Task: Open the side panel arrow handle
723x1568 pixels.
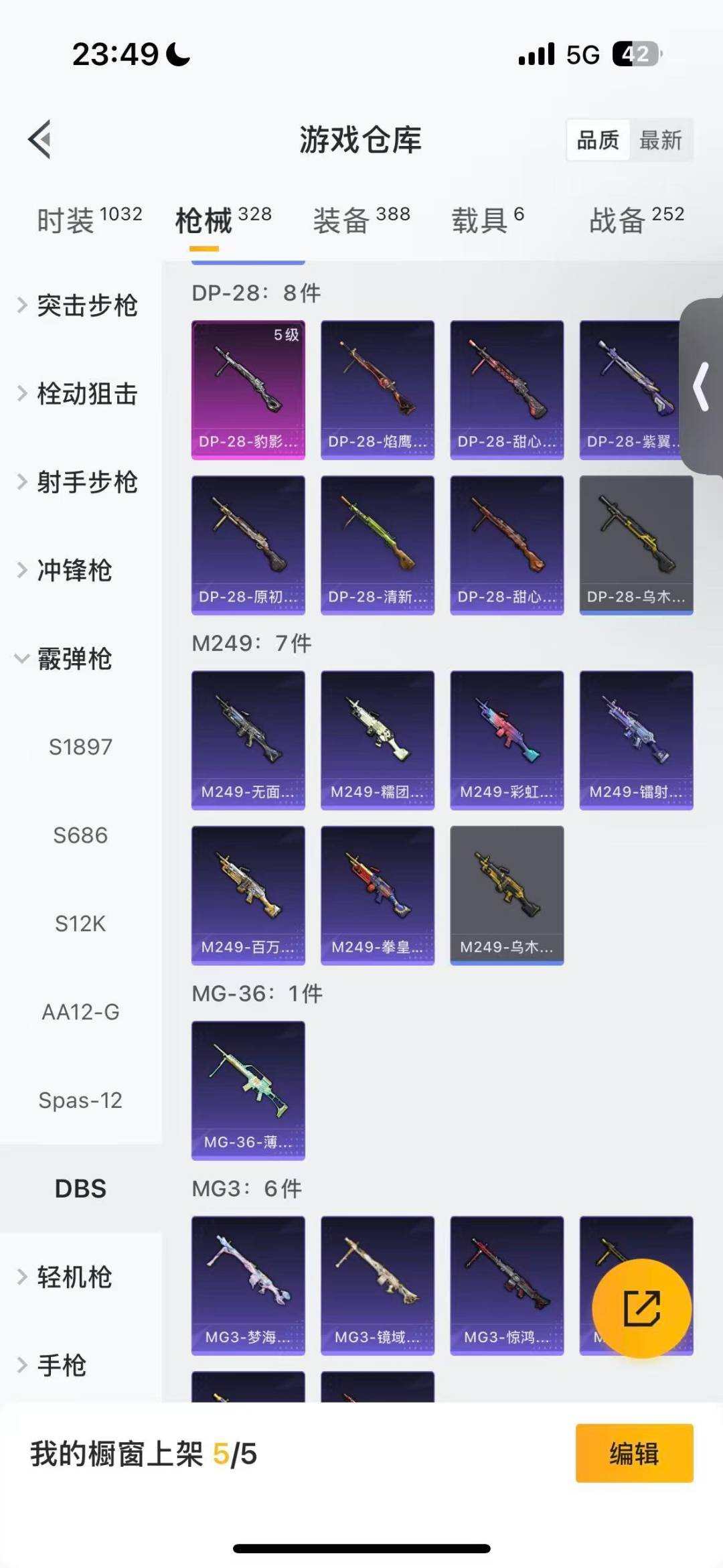Action: 702,387
